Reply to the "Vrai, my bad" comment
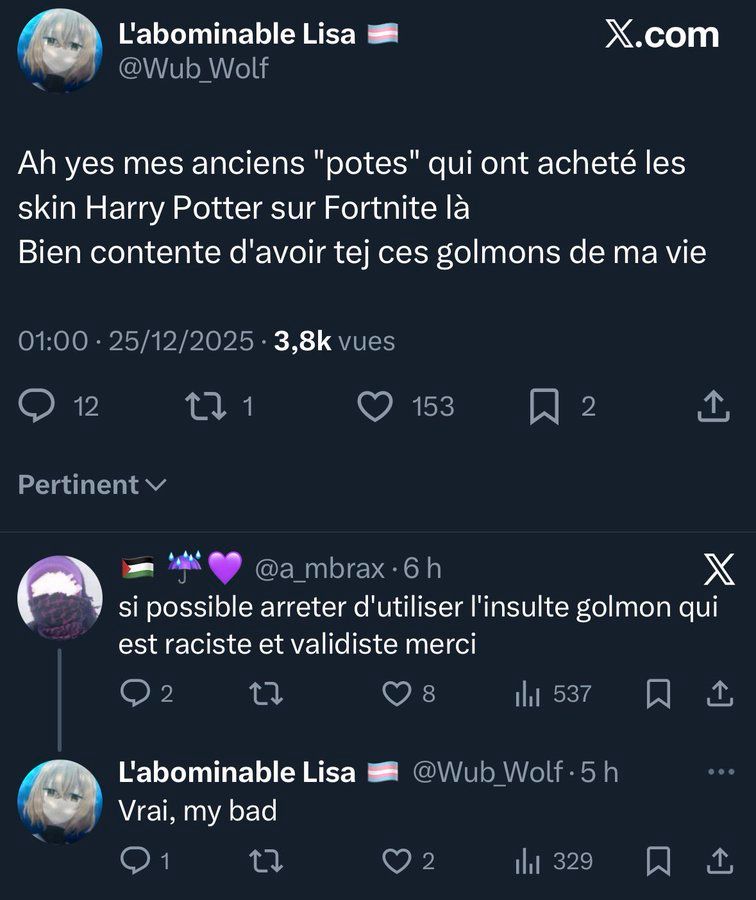Image resolution: width=756 pixels, height=900 pixels. [x=134, y=860]
